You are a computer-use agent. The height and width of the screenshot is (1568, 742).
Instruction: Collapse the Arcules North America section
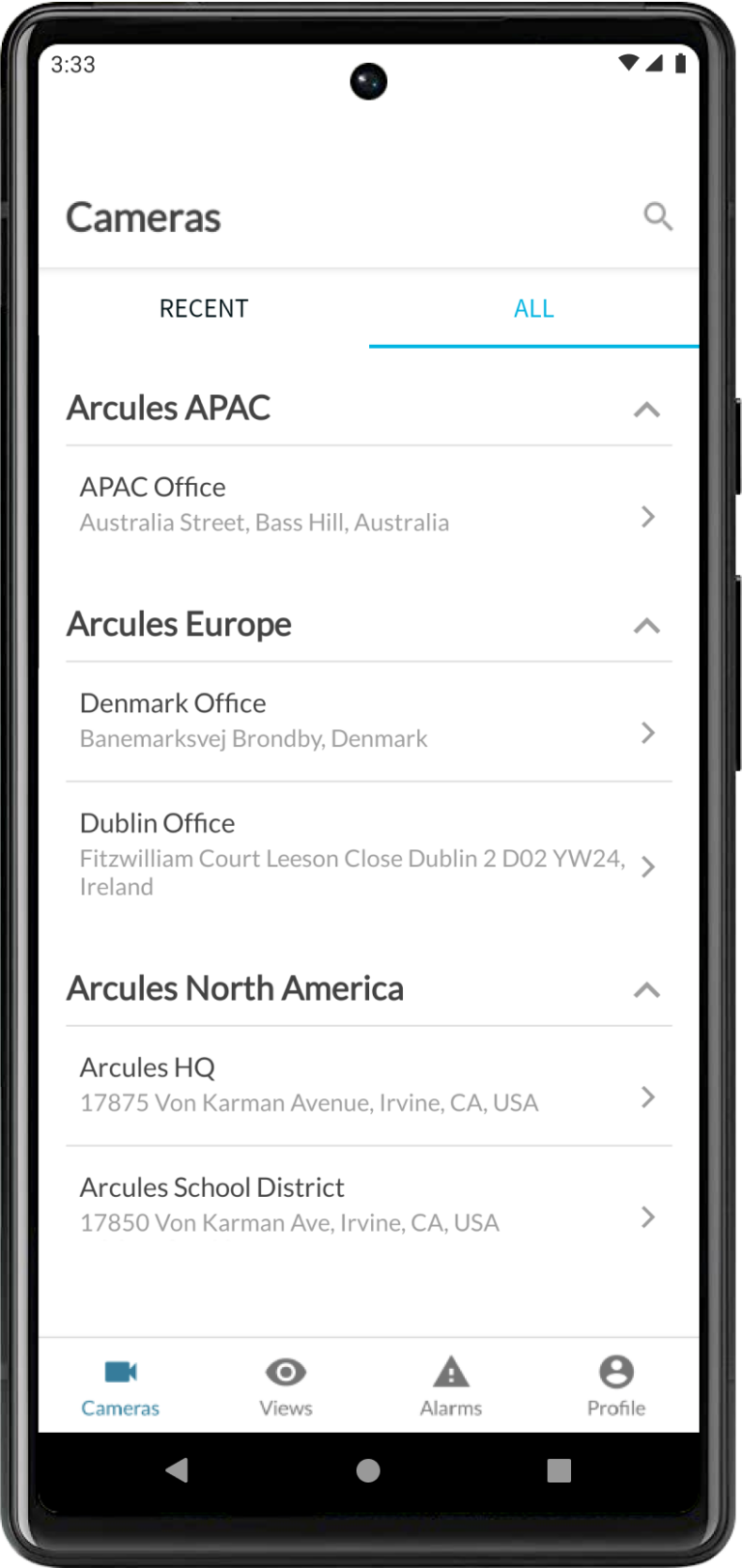[646, 990]
